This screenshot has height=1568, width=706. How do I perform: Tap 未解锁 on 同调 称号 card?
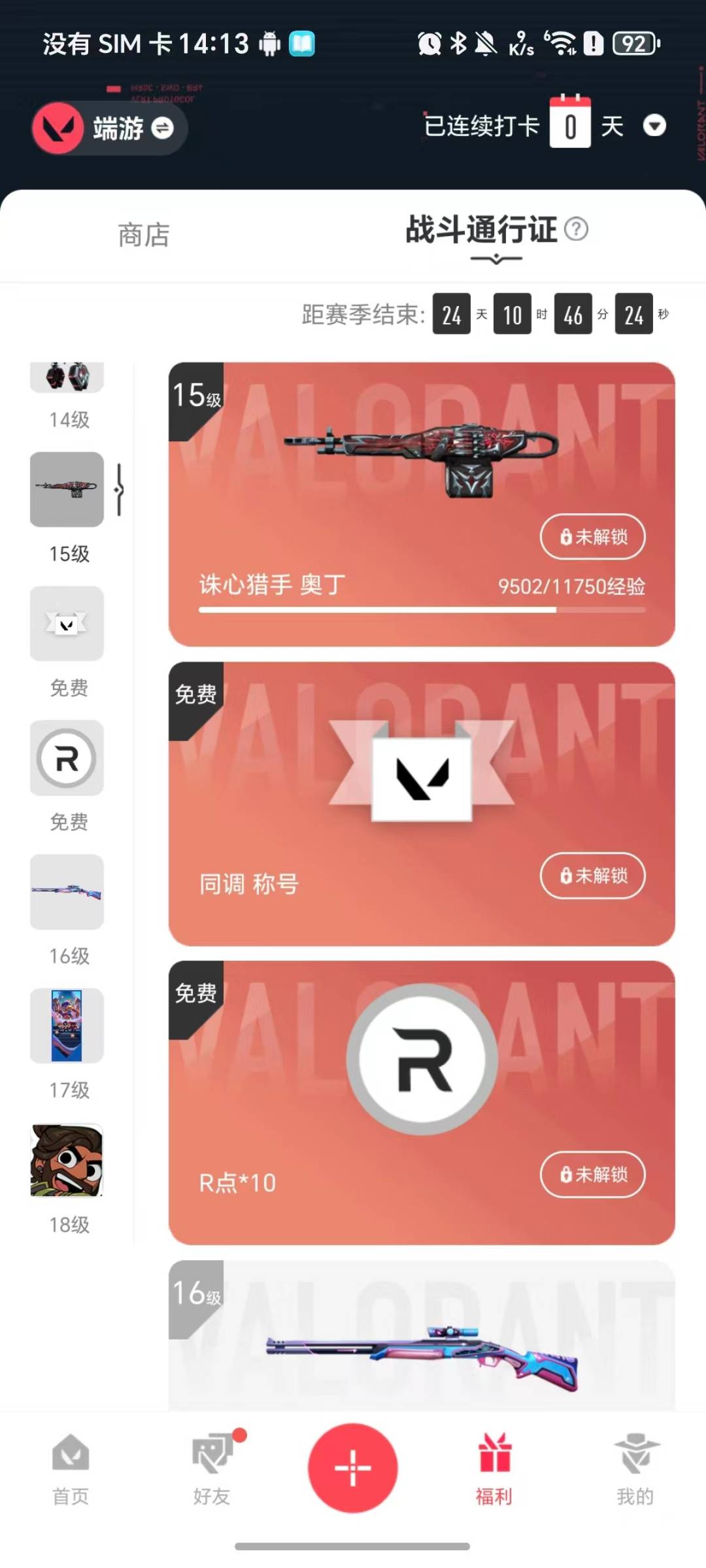(592, 876)
